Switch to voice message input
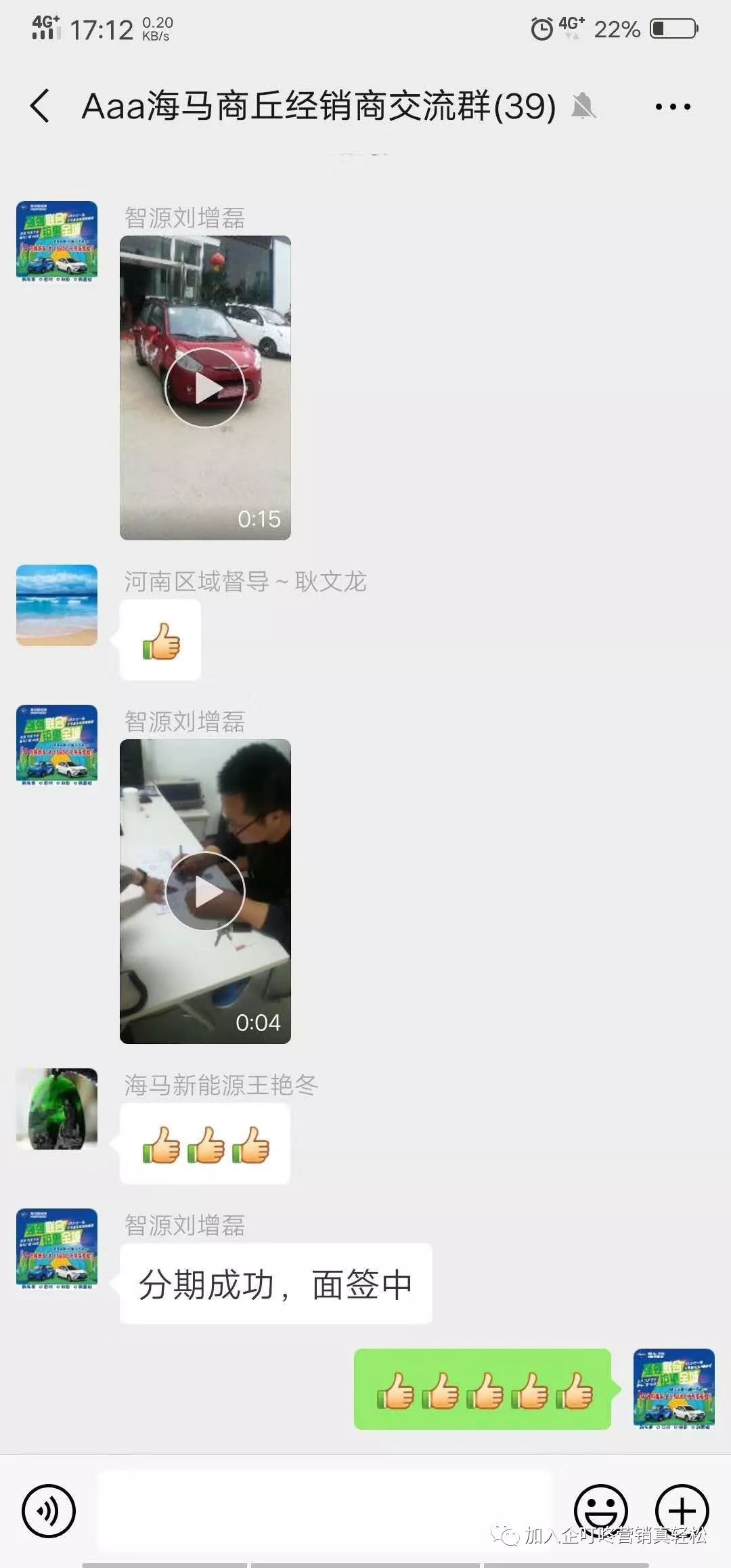Screen dimensions: 731x1568 [x=49, y=1510]
